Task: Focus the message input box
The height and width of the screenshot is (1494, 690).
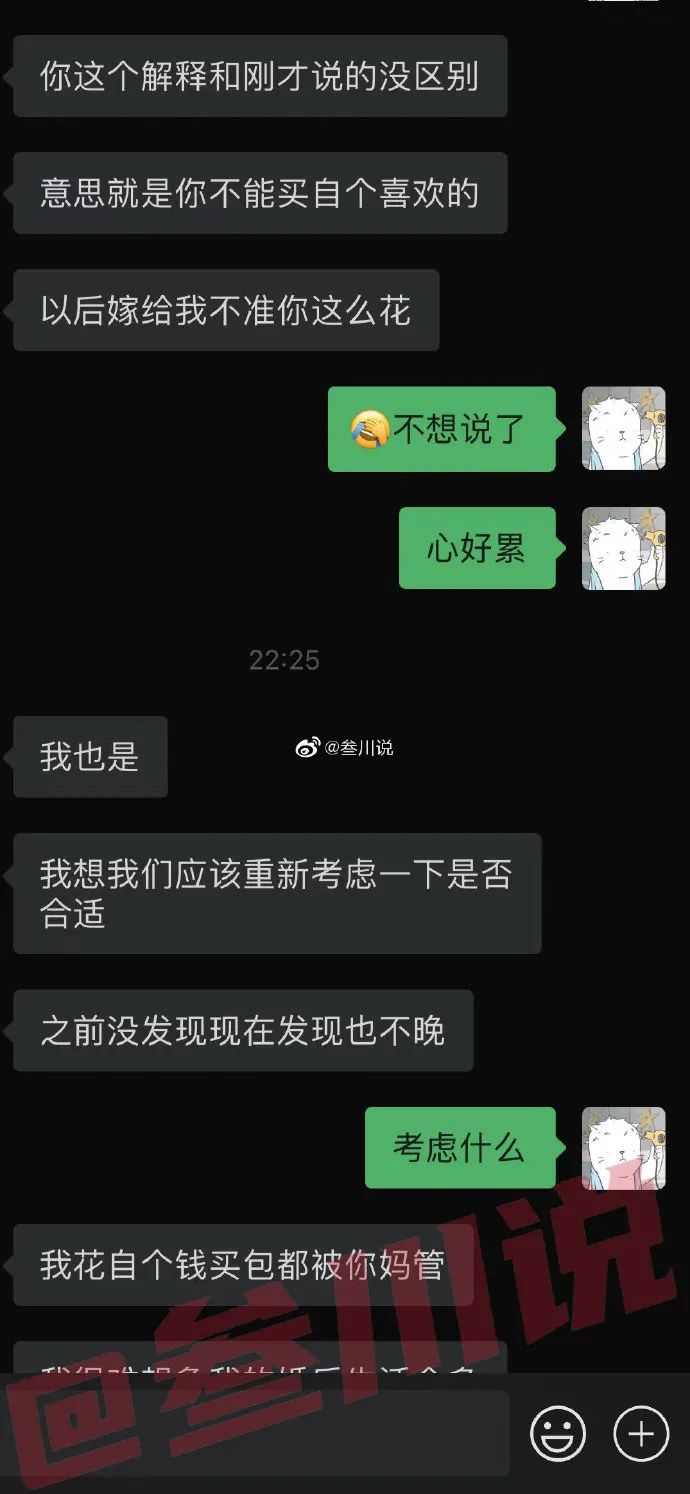Action: 260,1434
